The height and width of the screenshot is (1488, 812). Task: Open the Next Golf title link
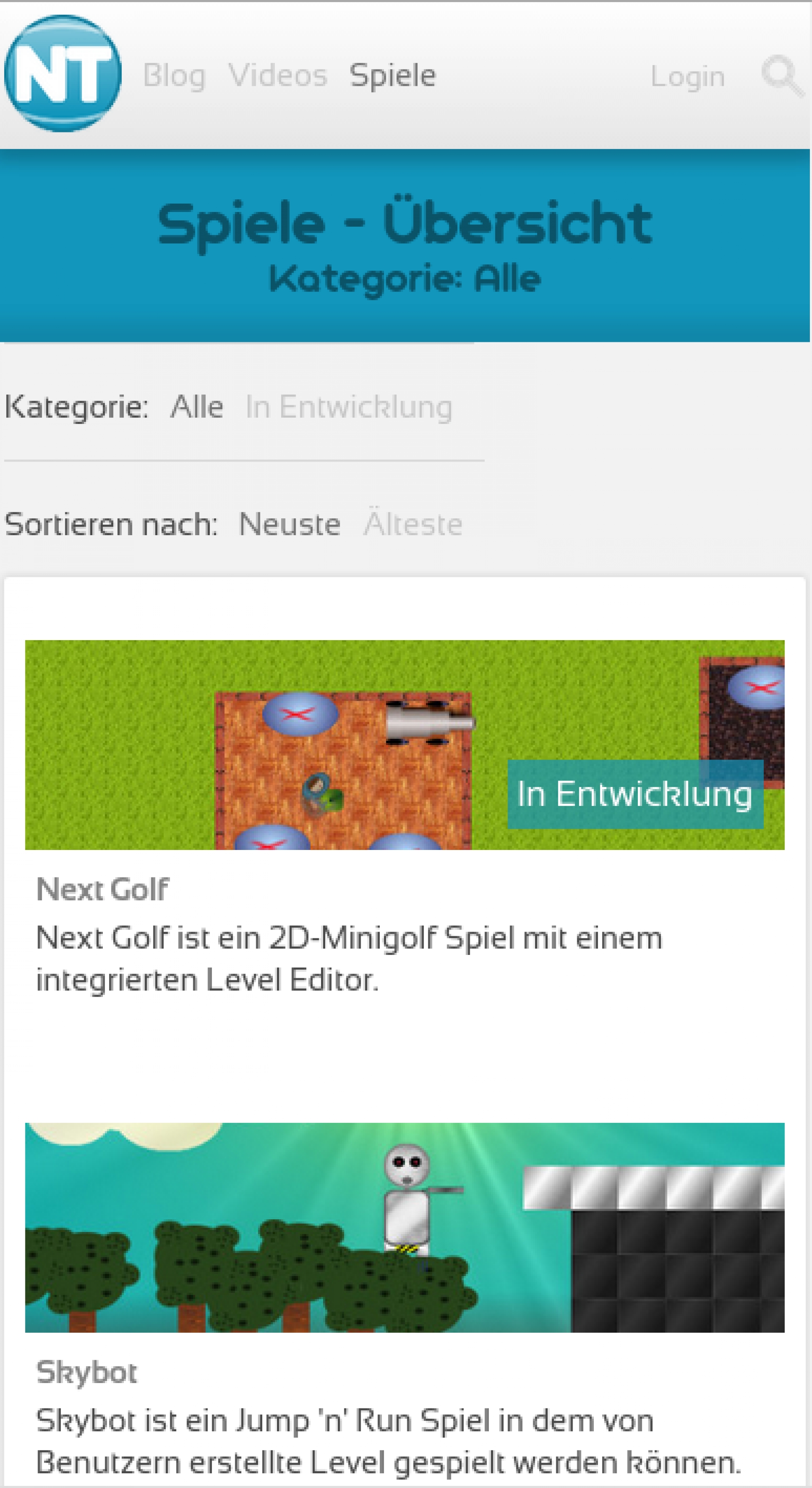pyautogui.click(x=102, y=889)
